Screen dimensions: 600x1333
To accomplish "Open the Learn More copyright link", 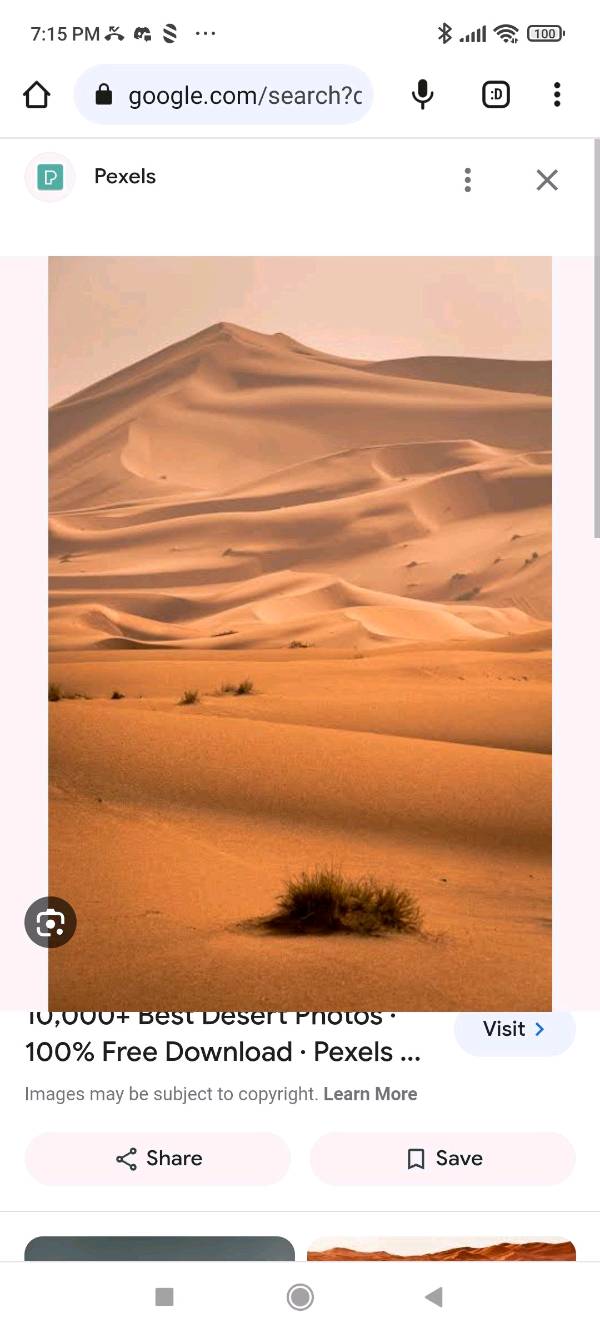I will click(x=370, y=1094).
